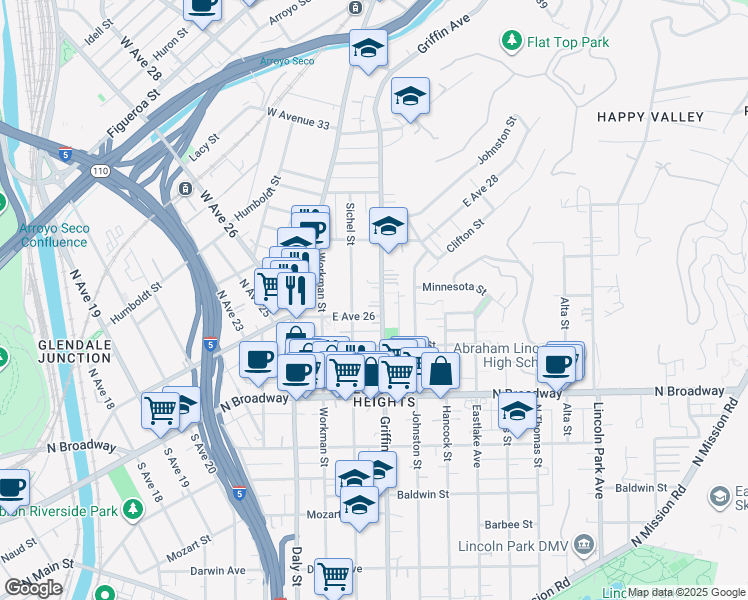Tap the café marker by Riverside Park

pos(11,487)
